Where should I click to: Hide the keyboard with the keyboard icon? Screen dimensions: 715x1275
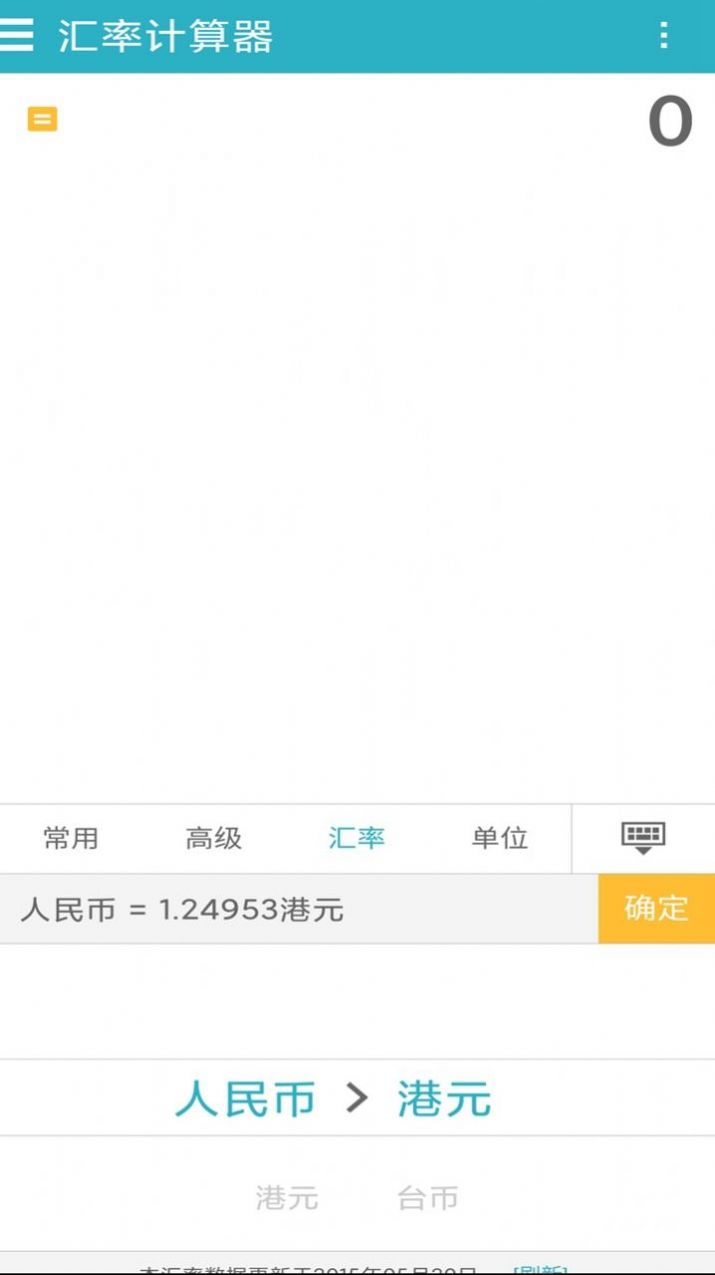[643, 838]
